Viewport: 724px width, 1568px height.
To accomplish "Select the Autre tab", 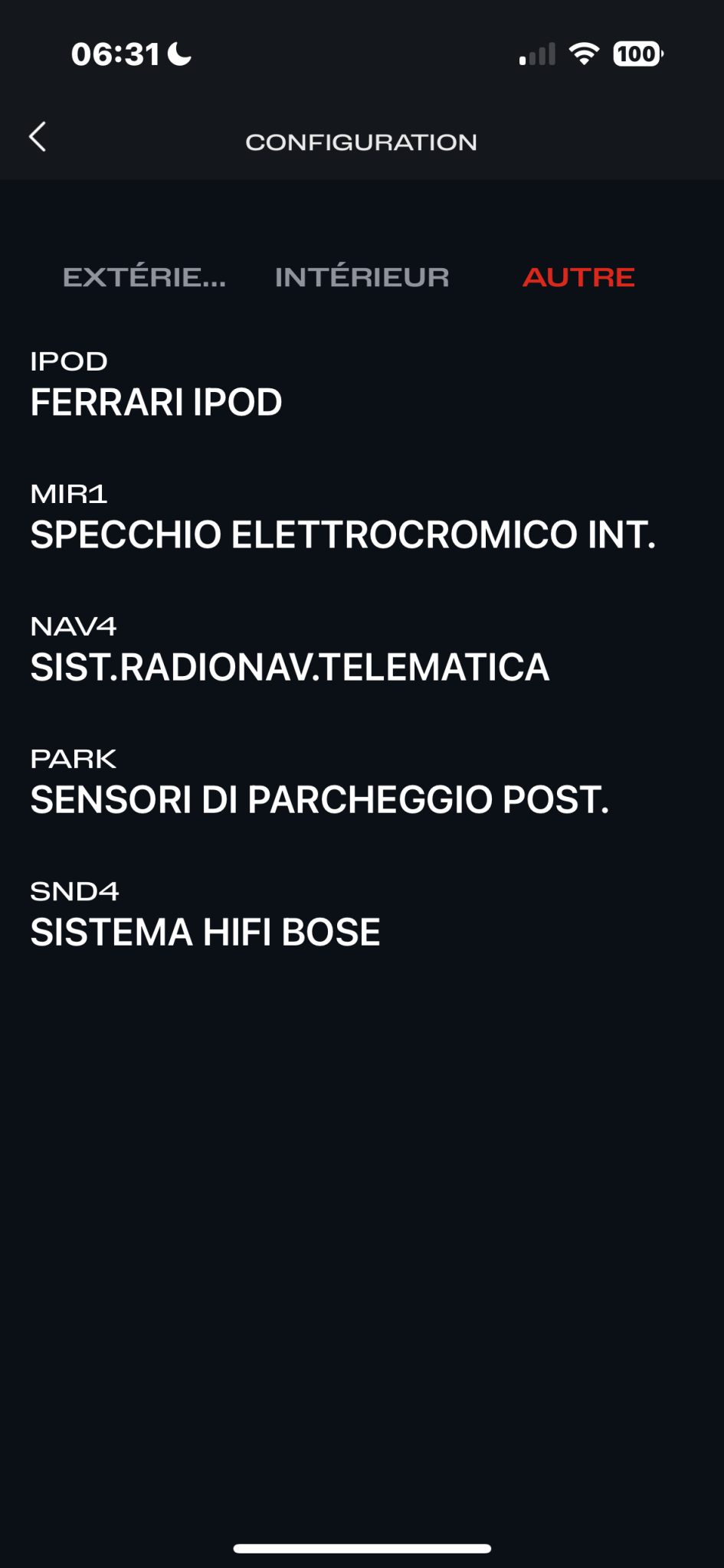I will pyautogui.click(x=578, y=277).
